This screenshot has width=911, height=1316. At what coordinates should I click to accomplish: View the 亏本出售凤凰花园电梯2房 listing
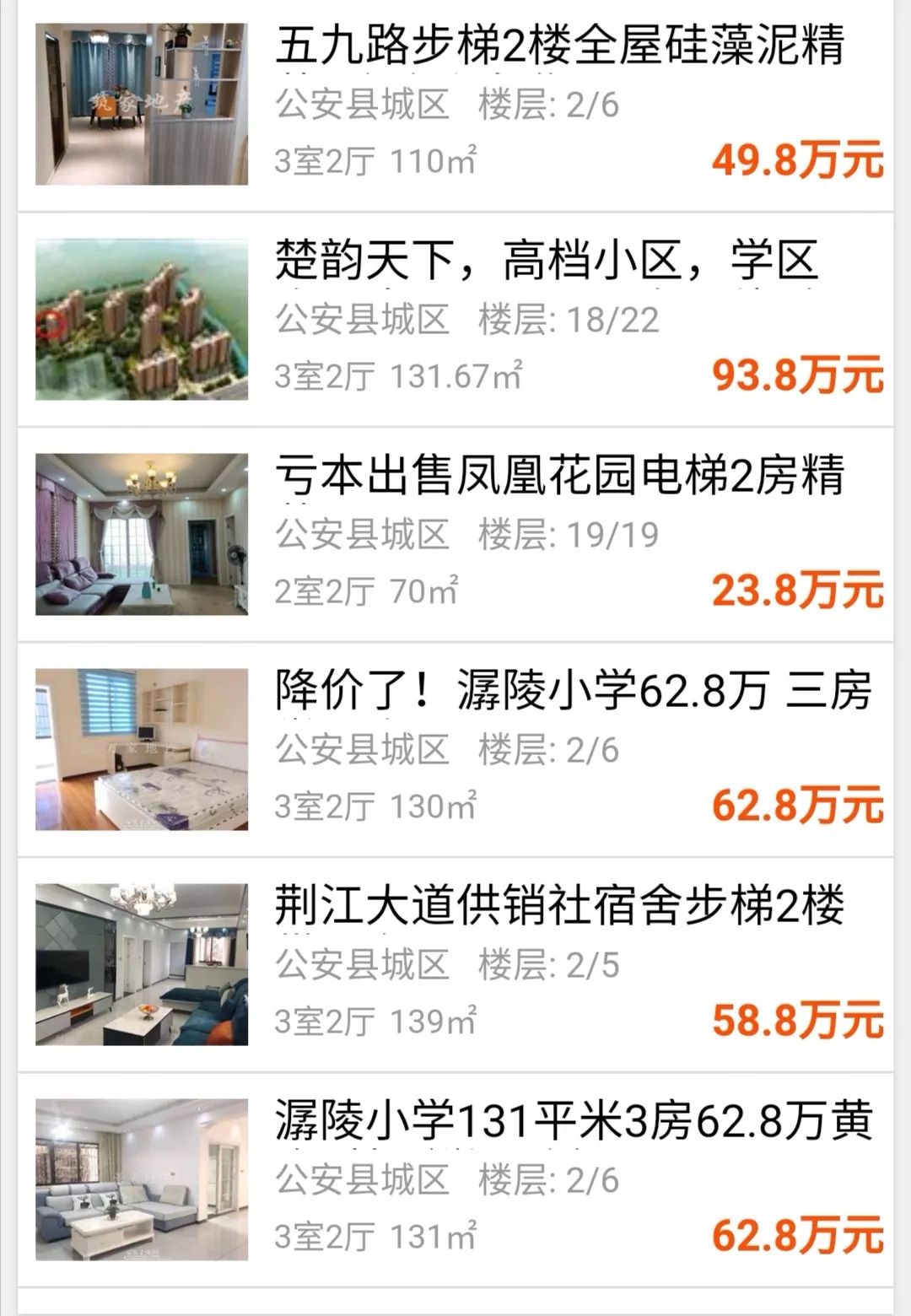[x=558, y=476]
